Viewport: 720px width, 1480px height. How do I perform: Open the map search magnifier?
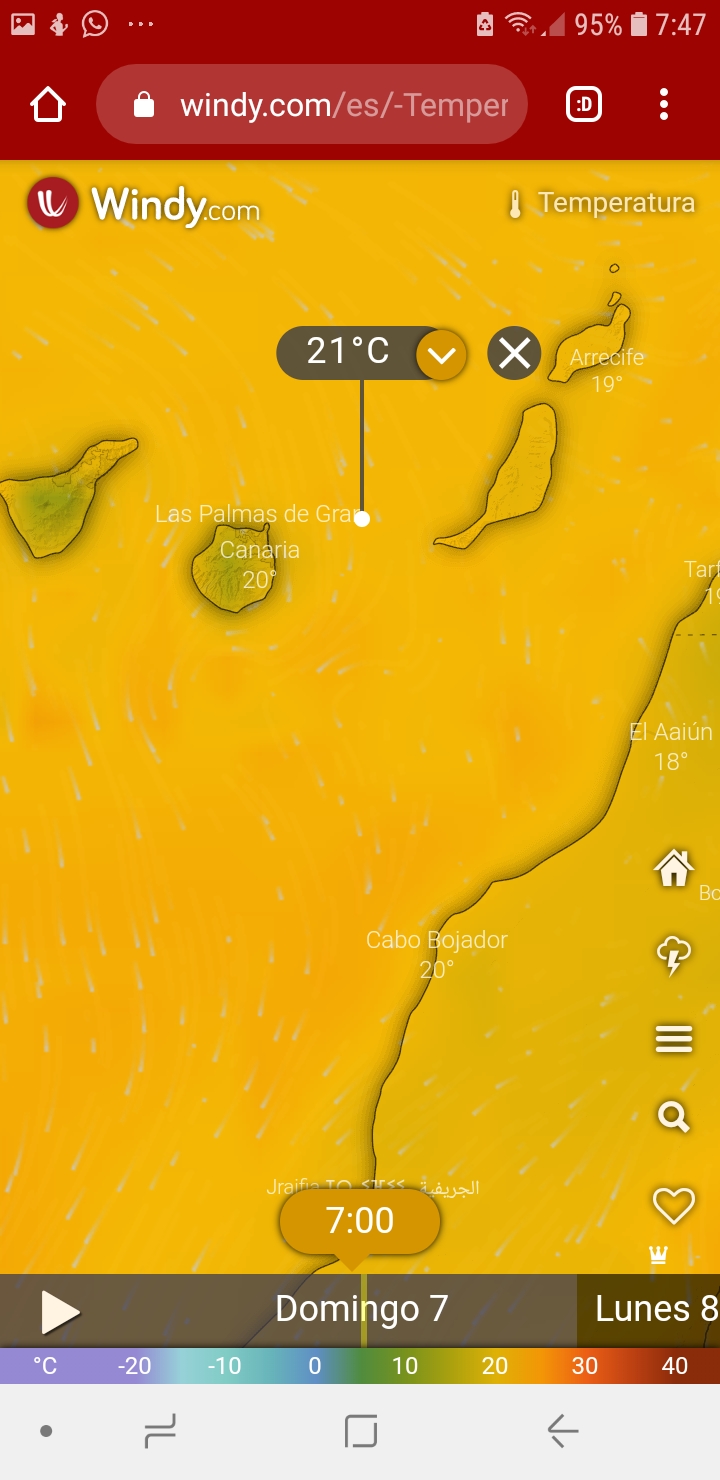coord(674,1117)
